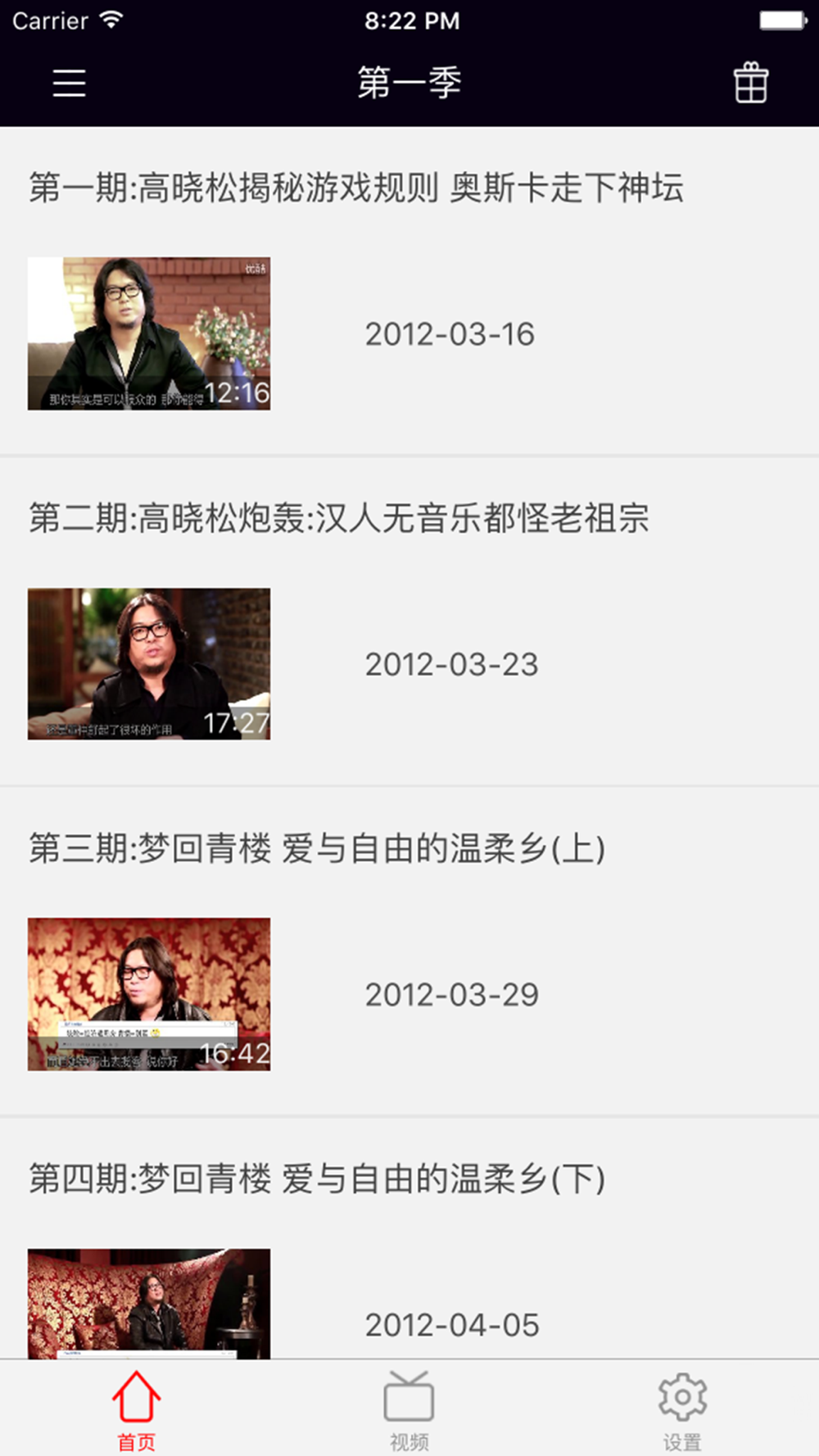This screenshot has width=819, height=1456.
Task: Open the hamburger drawer menu
Action: [70, 83]
